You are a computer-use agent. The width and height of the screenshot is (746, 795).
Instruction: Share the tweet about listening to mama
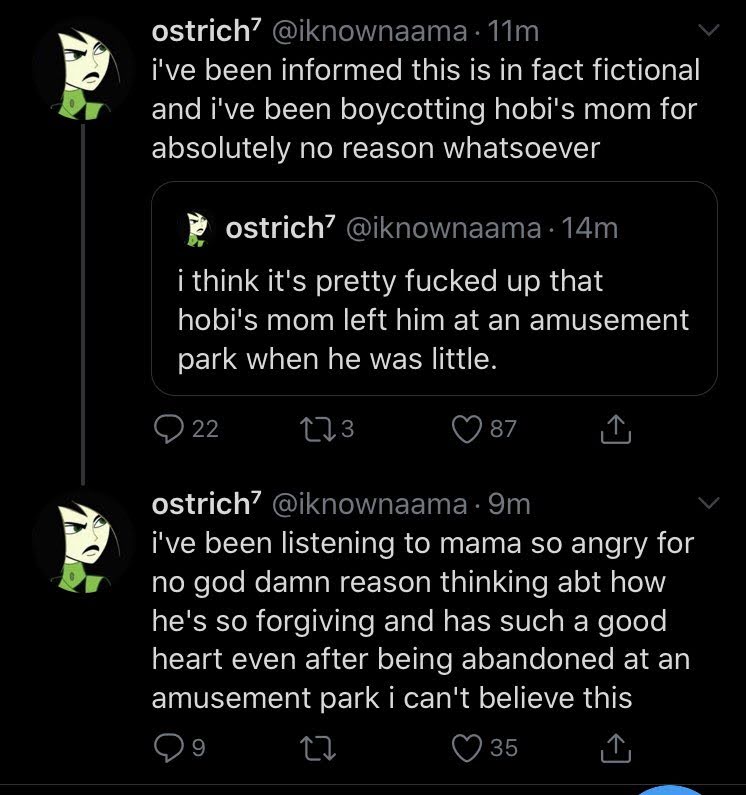pyautogui.click(x=616, y=748)
